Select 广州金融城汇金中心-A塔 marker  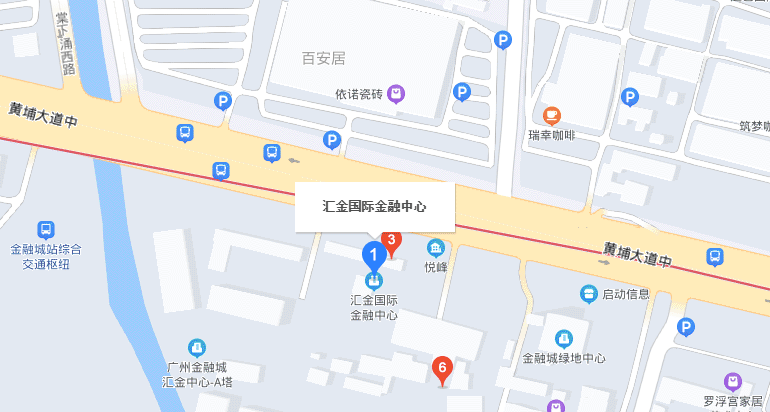point(197,347)
